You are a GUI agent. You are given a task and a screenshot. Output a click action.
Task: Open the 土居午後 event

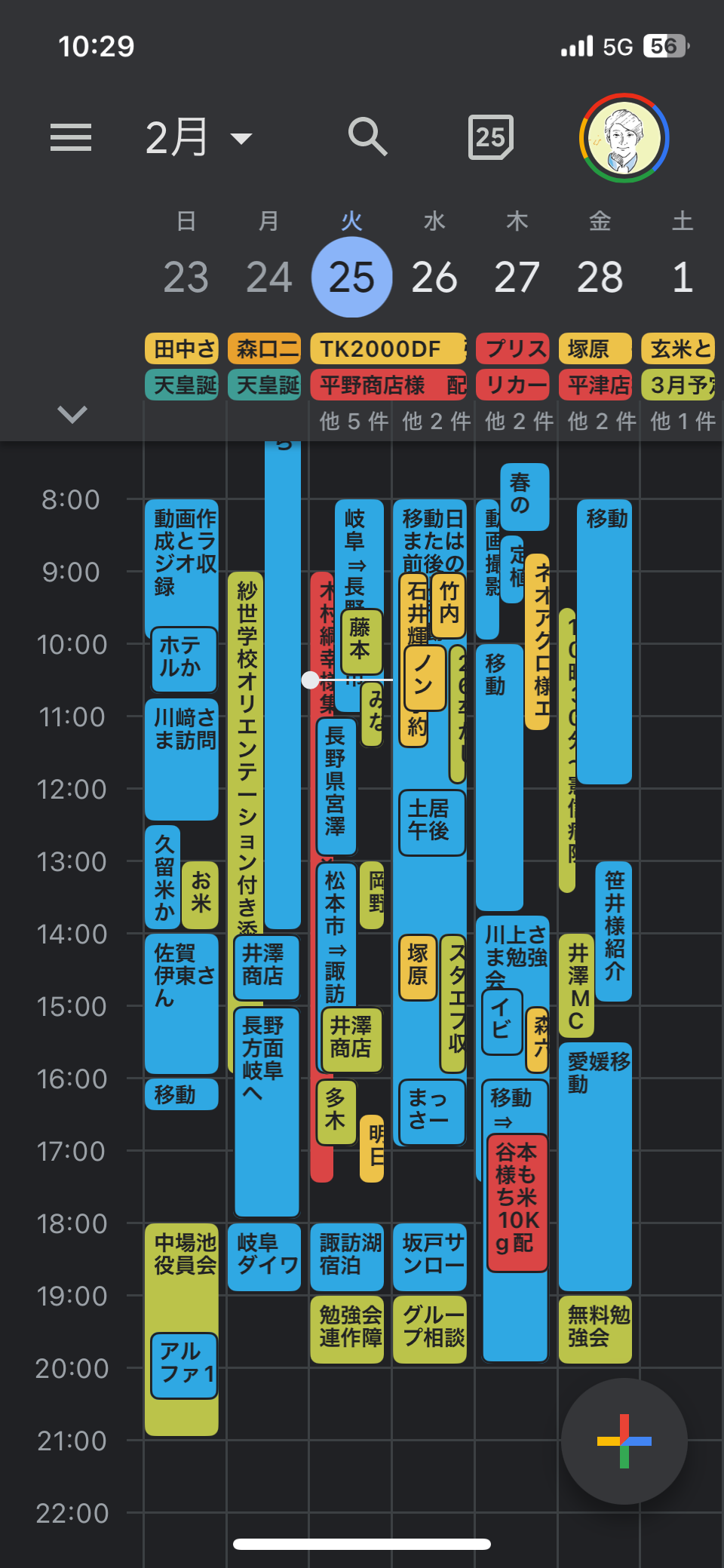[x=432, y=822]
